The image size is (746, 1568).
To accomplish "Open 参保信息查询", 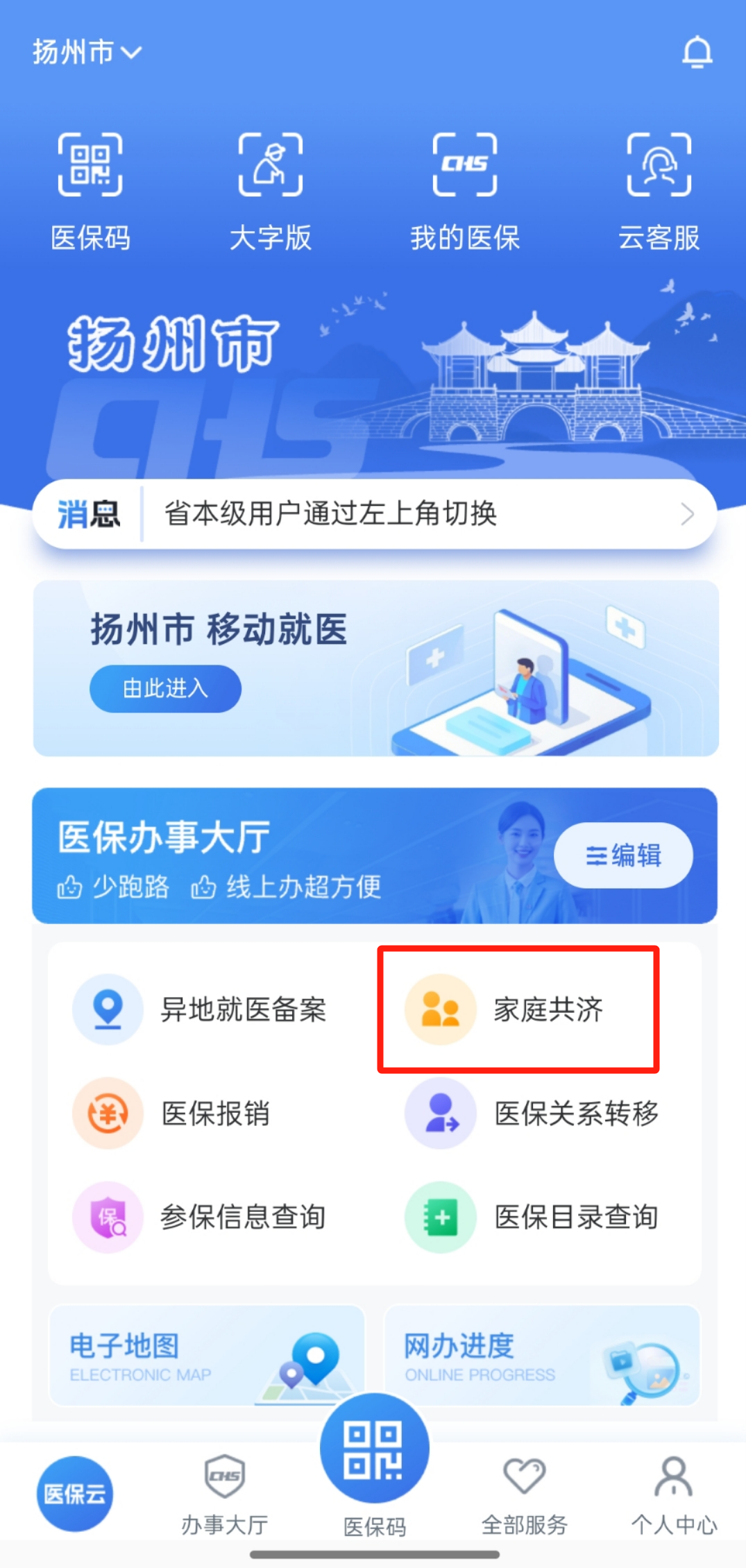I will click(x=201, y=1217).
